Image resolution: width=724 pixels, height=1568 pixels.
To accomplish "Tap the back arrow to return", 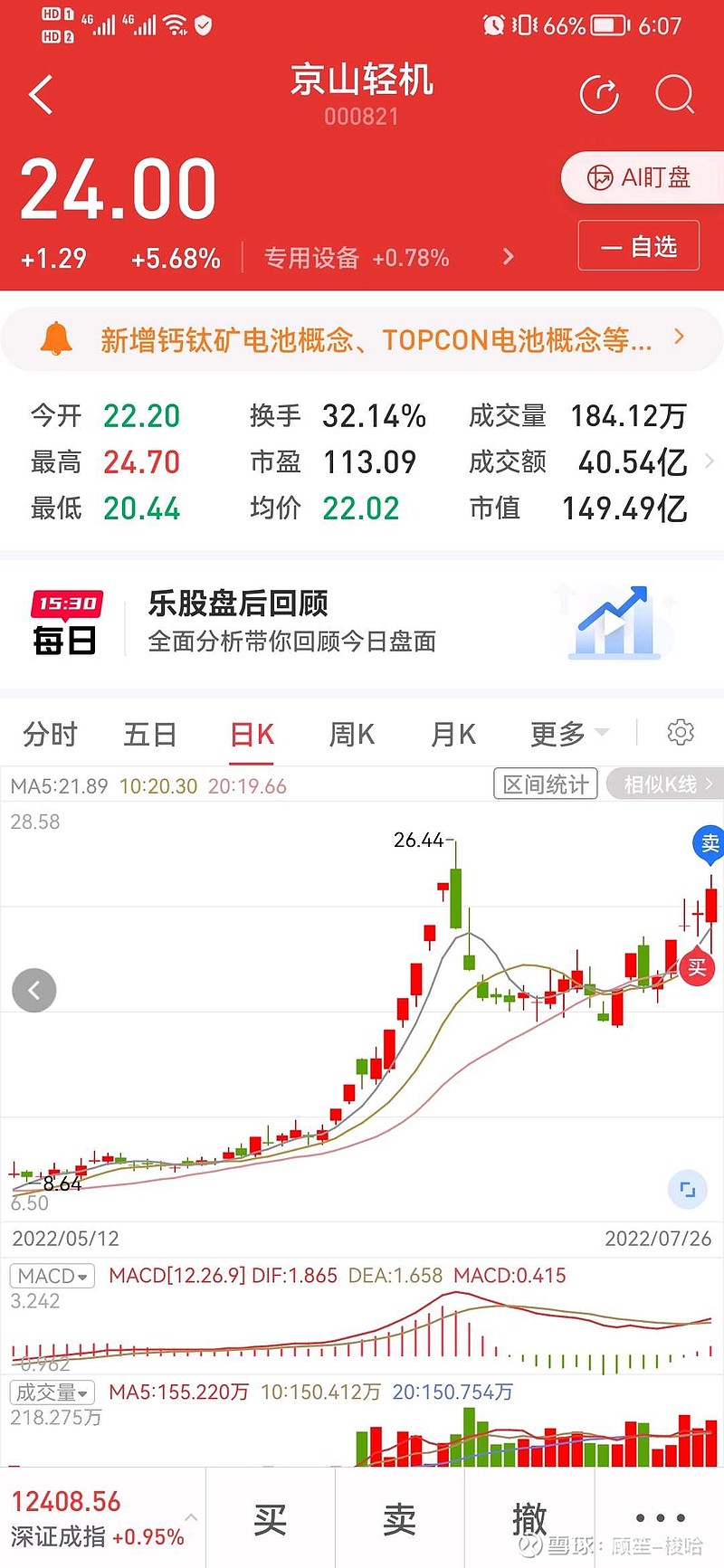I will (x=40, y=94).
